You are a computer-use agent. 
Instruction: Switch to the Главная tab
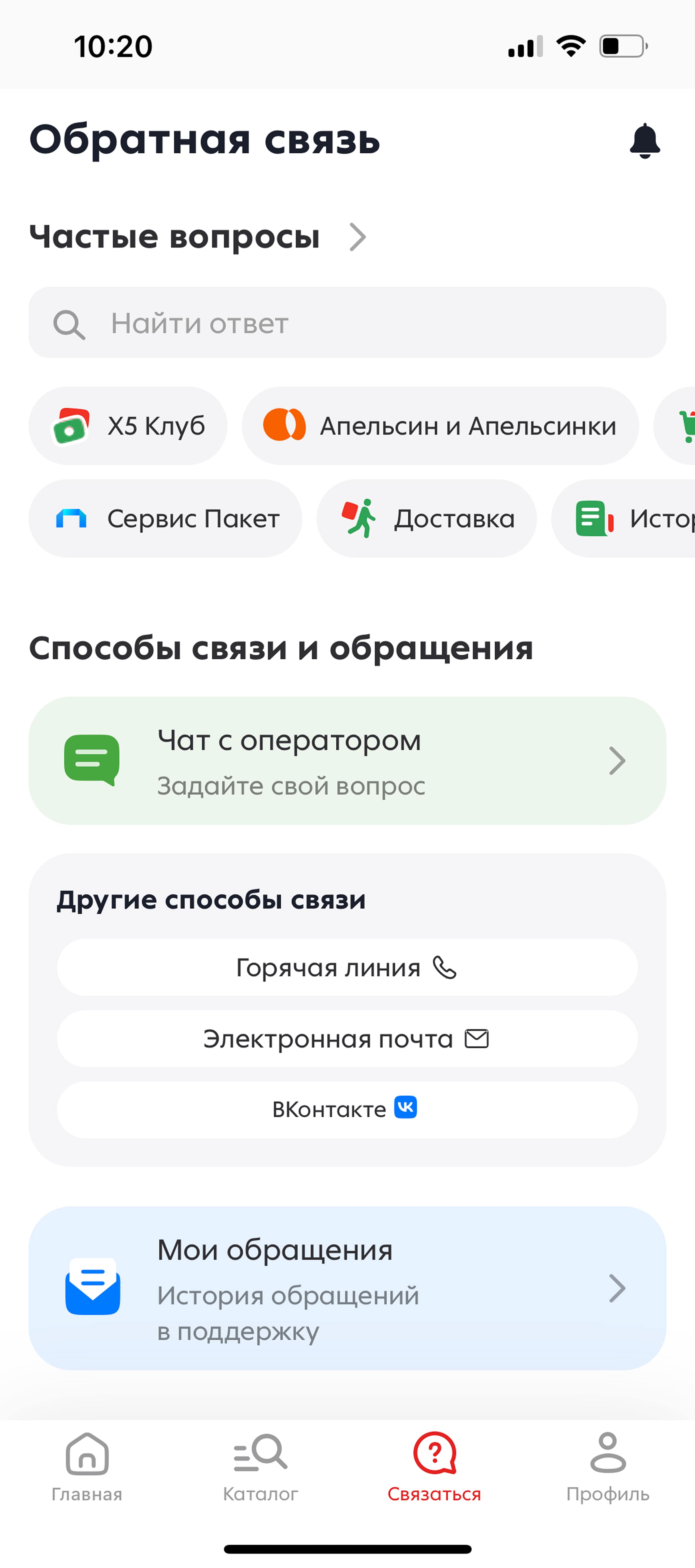tap(87, 1468)
